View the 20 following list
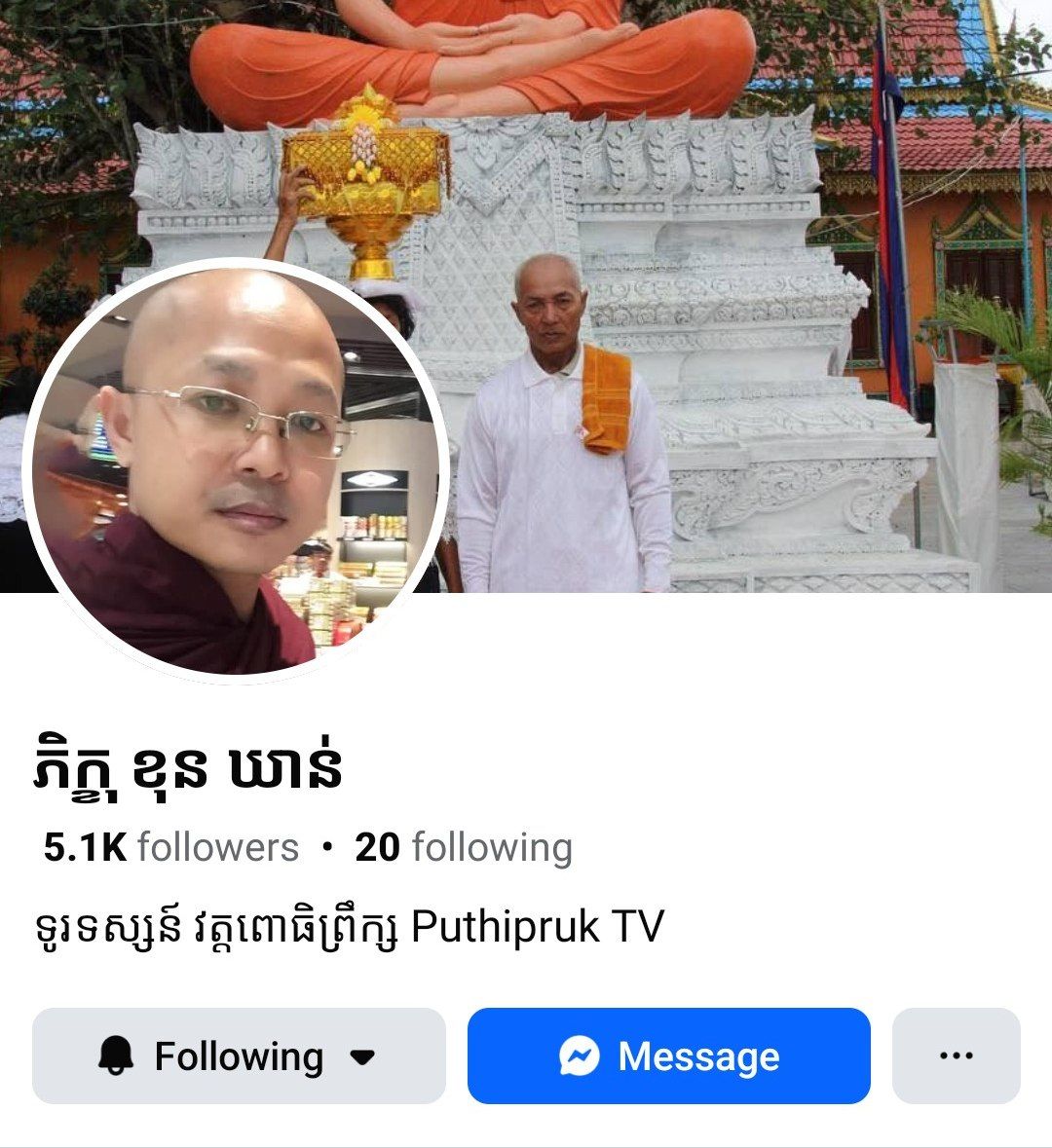This screenshot has height=1148, width=1052. 464,847
